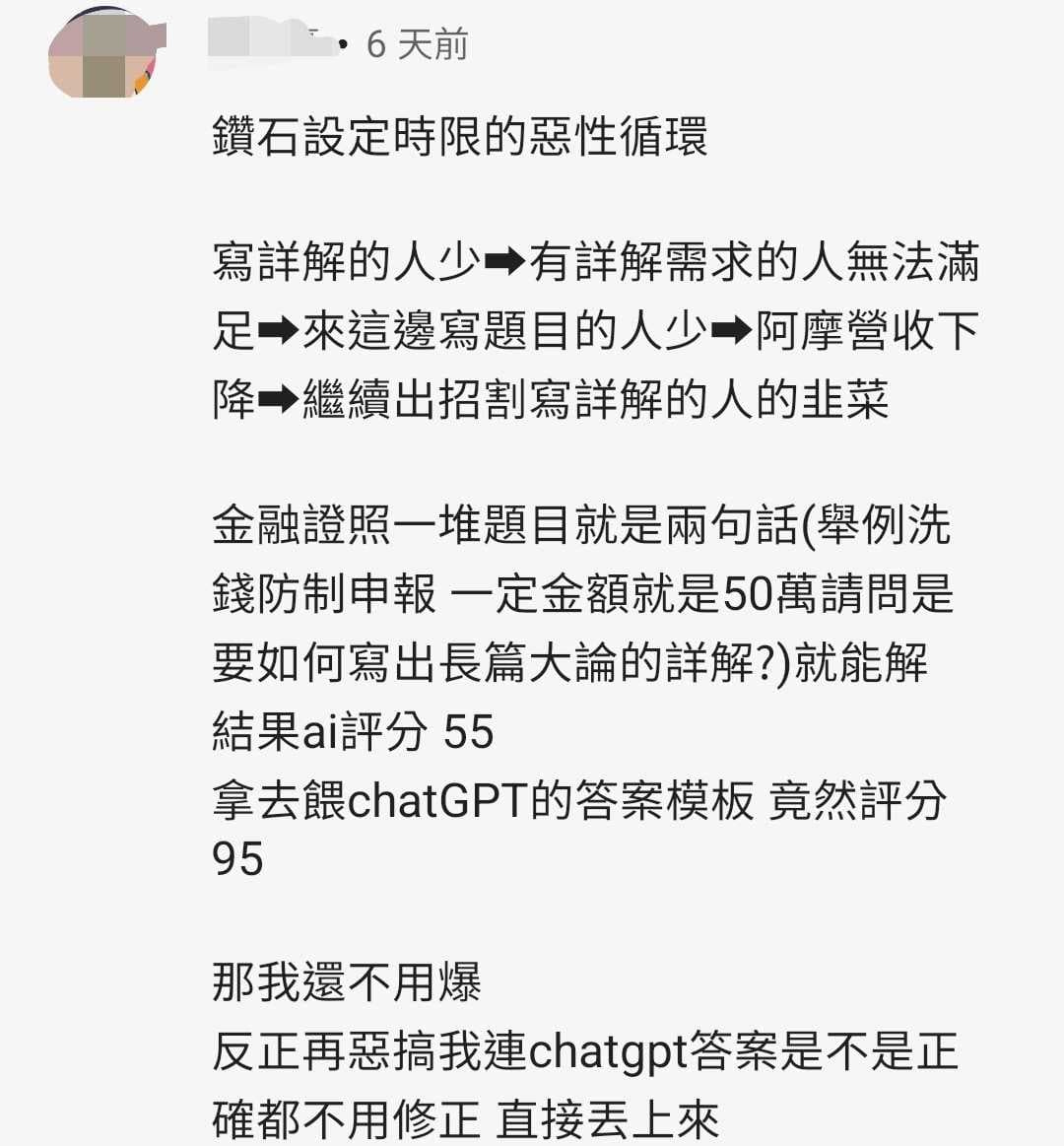Viewport: 1064px width, 1146px height.
Task: Open the commenter's profile picture
Action: [x=101, y=54]
